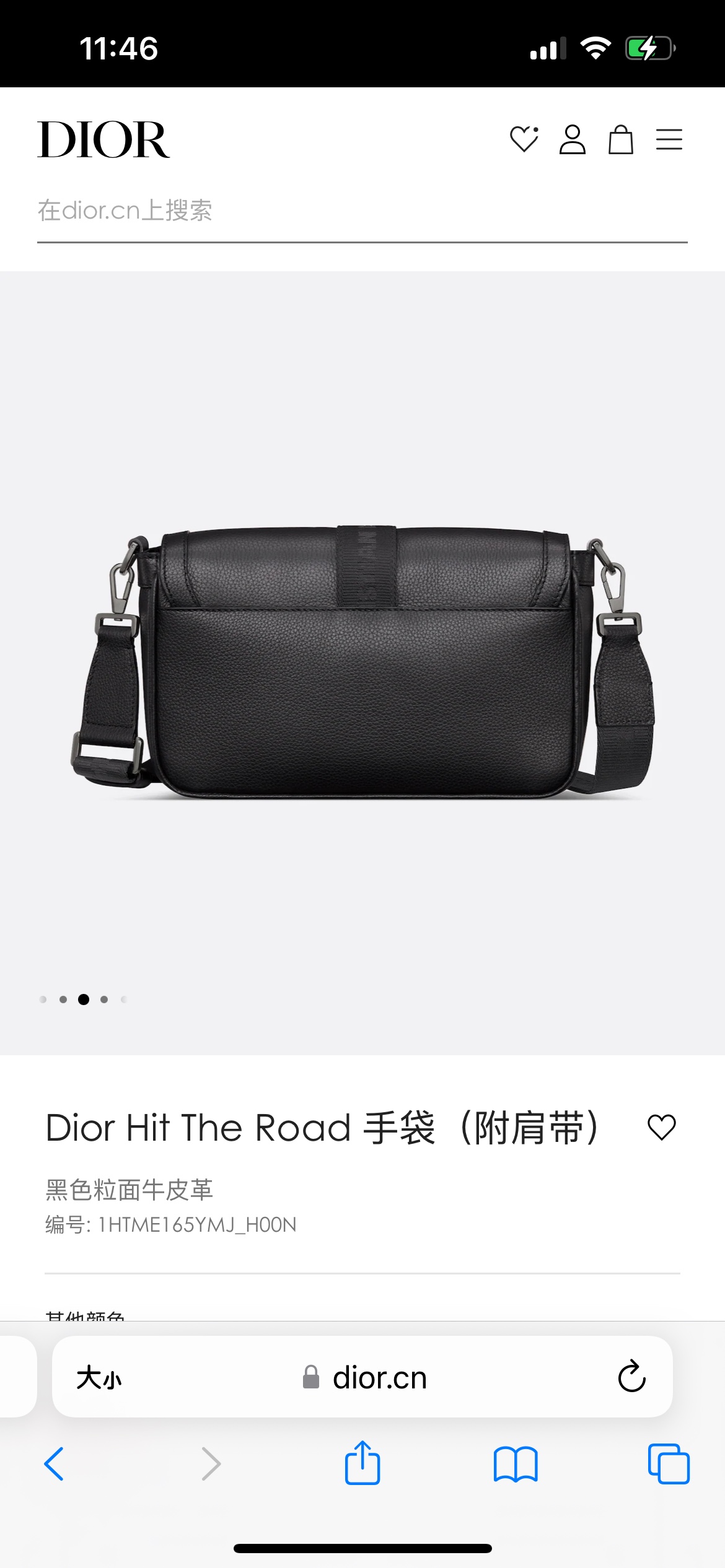
Task: Open the hamburger menu
Action: (669, 139)
